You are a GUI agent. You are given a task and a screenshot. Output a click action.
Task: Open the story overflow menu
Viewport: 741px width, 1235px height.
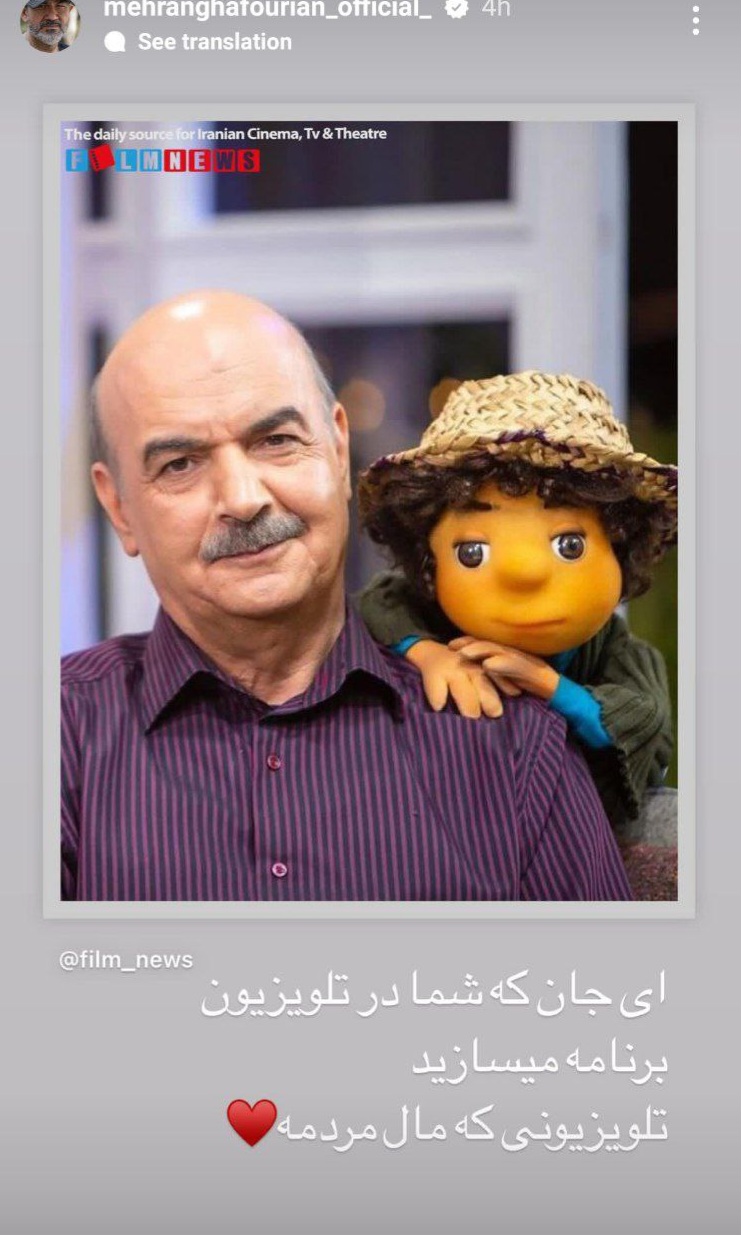[x=696, y=20]
